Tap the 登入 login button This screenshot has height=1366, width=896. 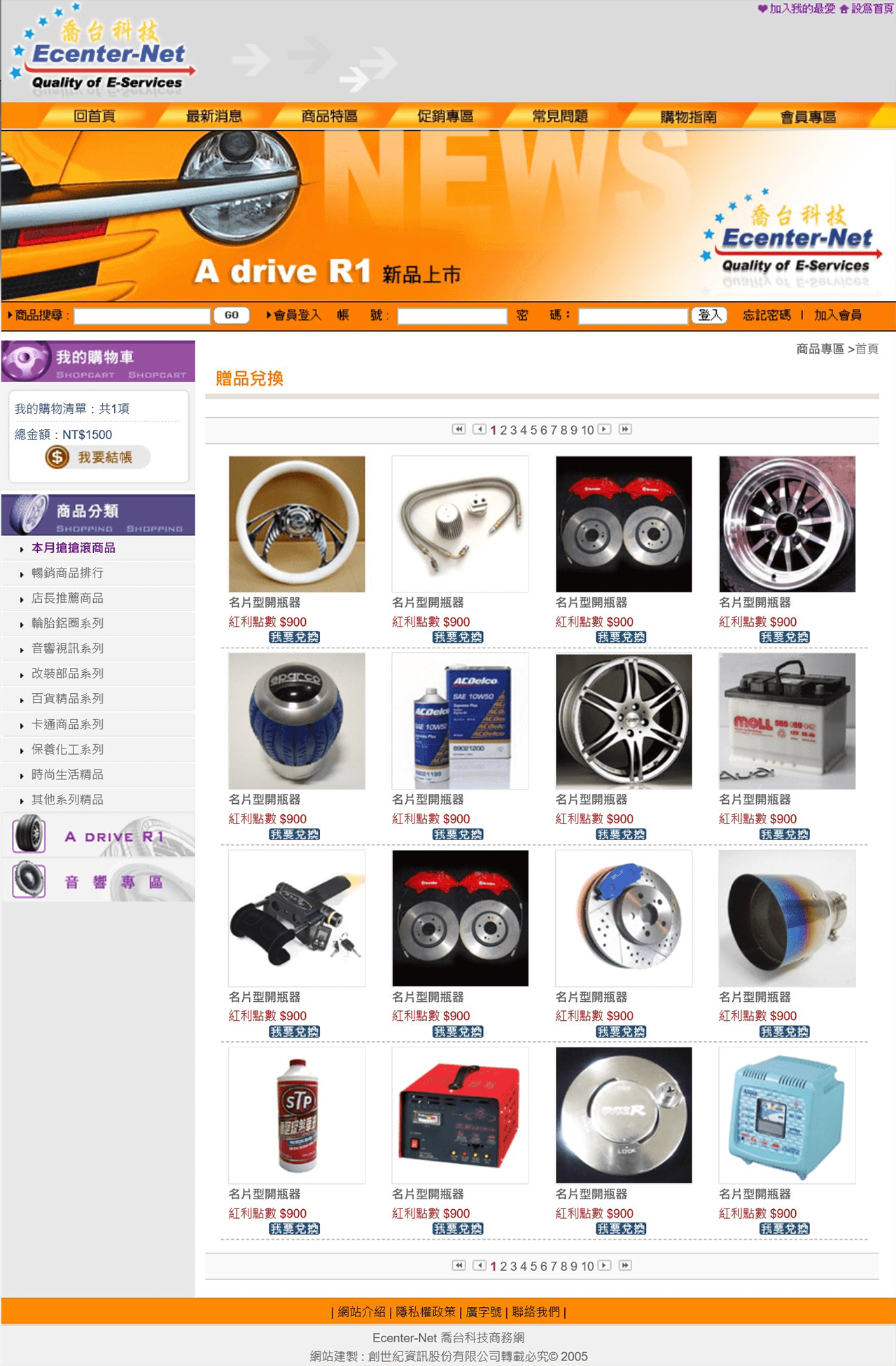tap(709, 316)
